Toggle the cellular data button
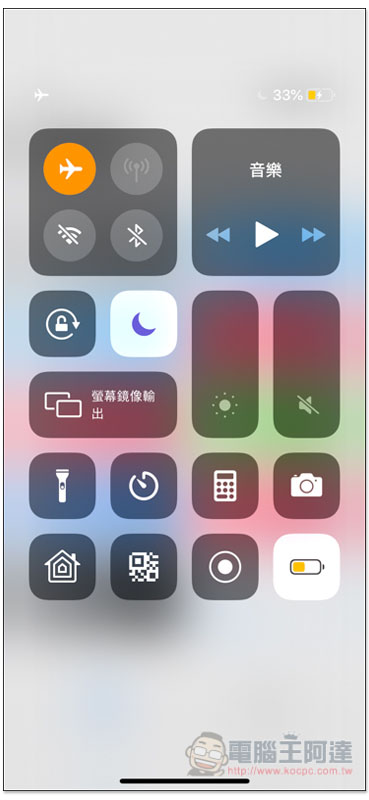 point(136,169)
